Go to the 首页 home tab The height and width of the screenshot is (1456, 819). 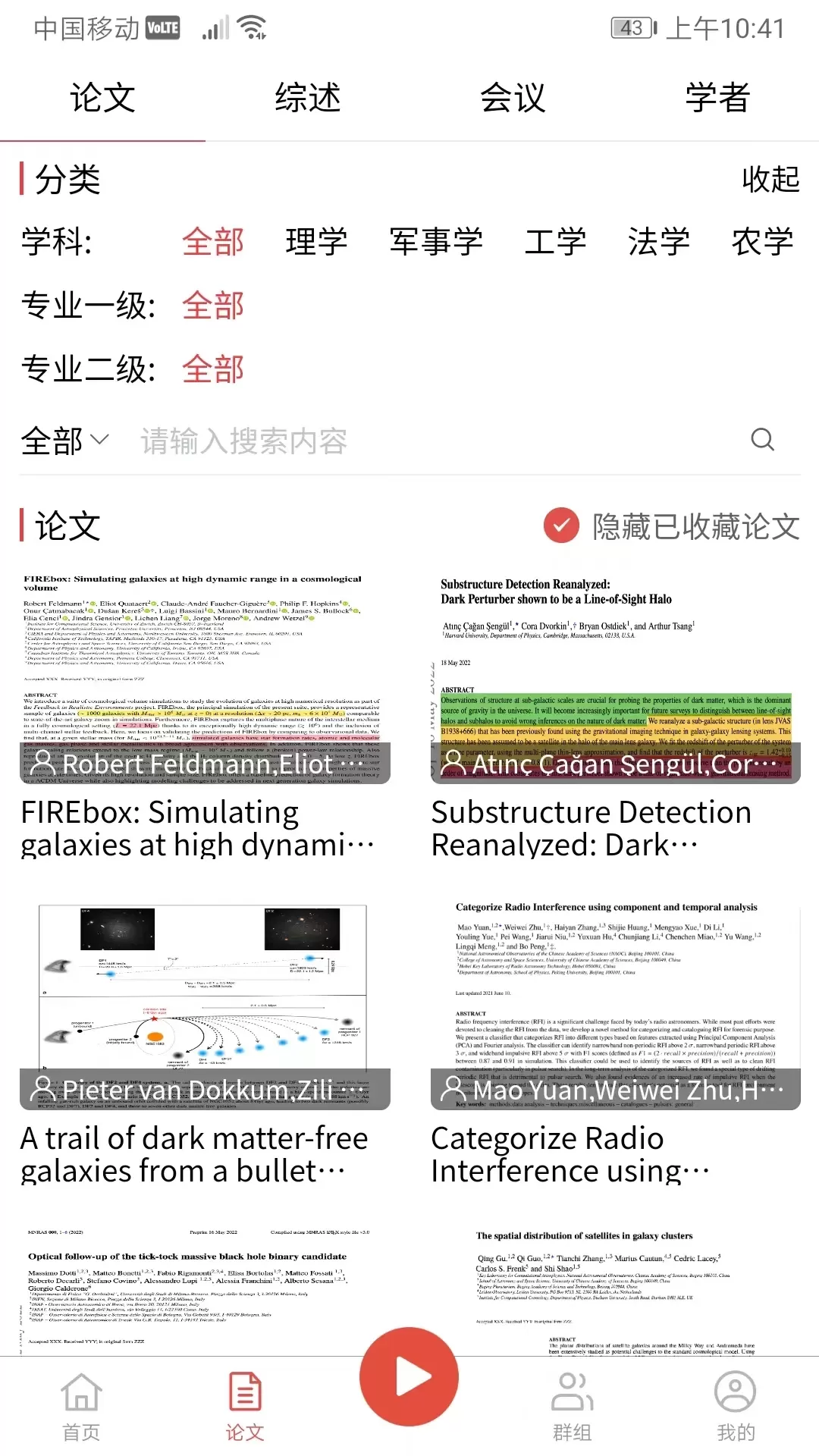click(x=81, y=1407)
